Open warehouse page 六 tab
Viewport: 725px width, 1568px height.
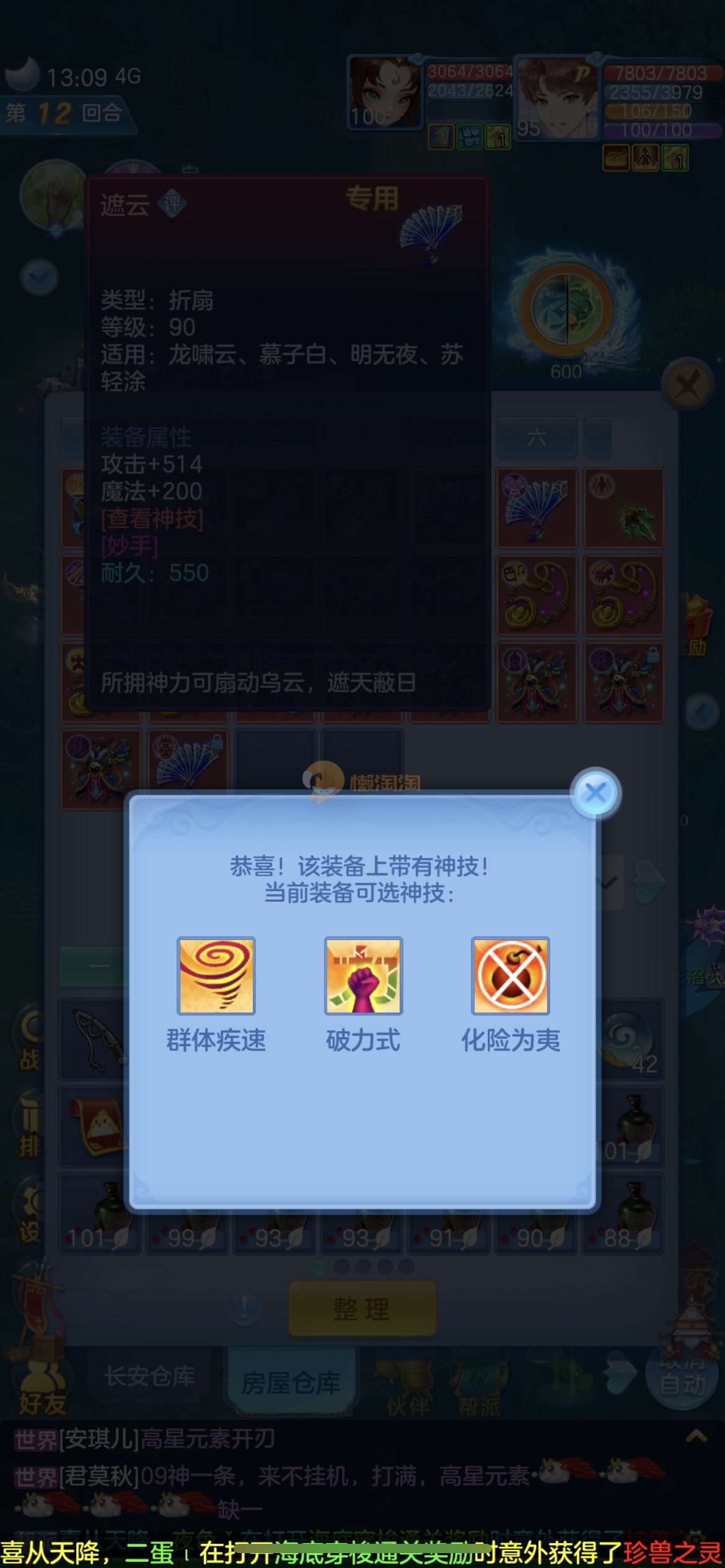tap(537, 437)
